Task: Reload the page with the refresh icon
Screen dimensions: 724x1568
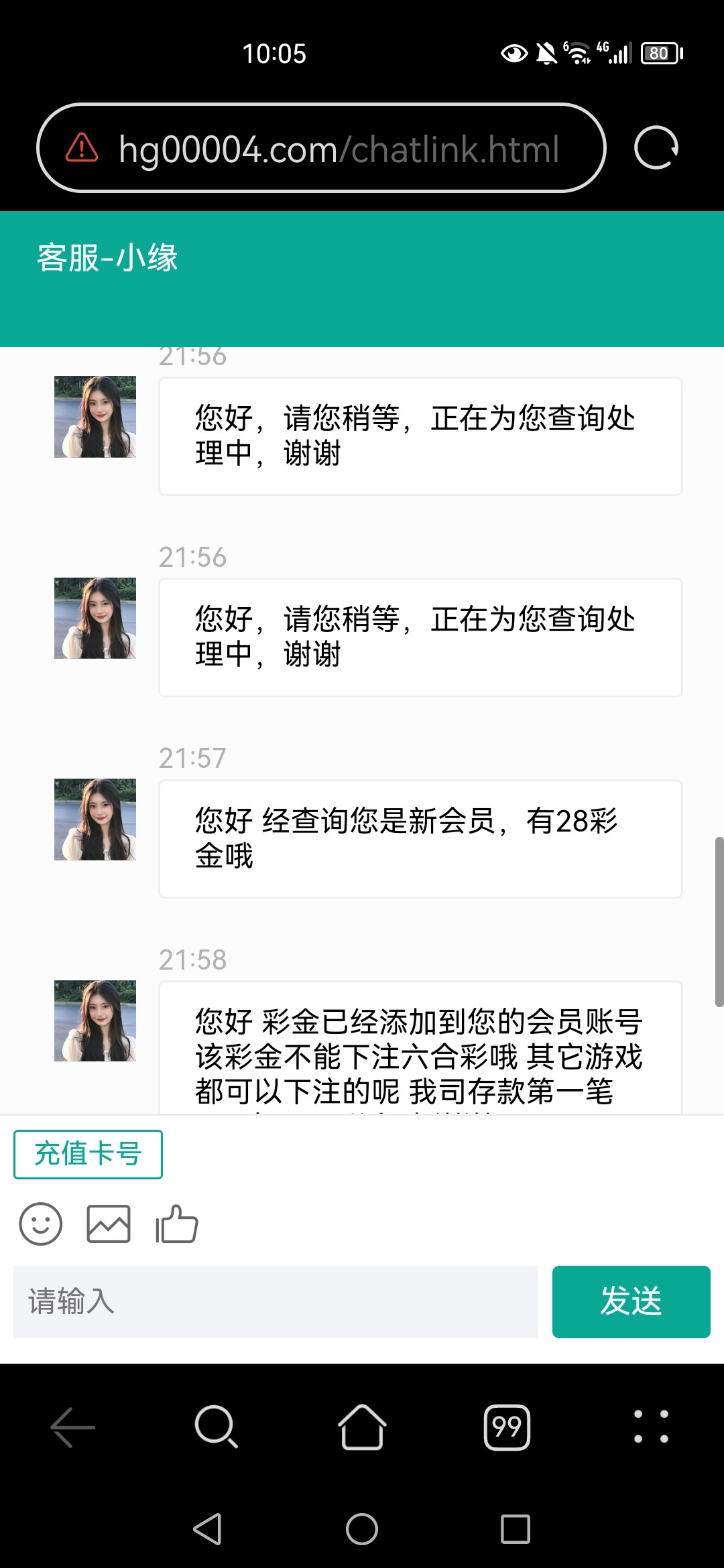Action: pyautogui.click(x=656, y=148)
